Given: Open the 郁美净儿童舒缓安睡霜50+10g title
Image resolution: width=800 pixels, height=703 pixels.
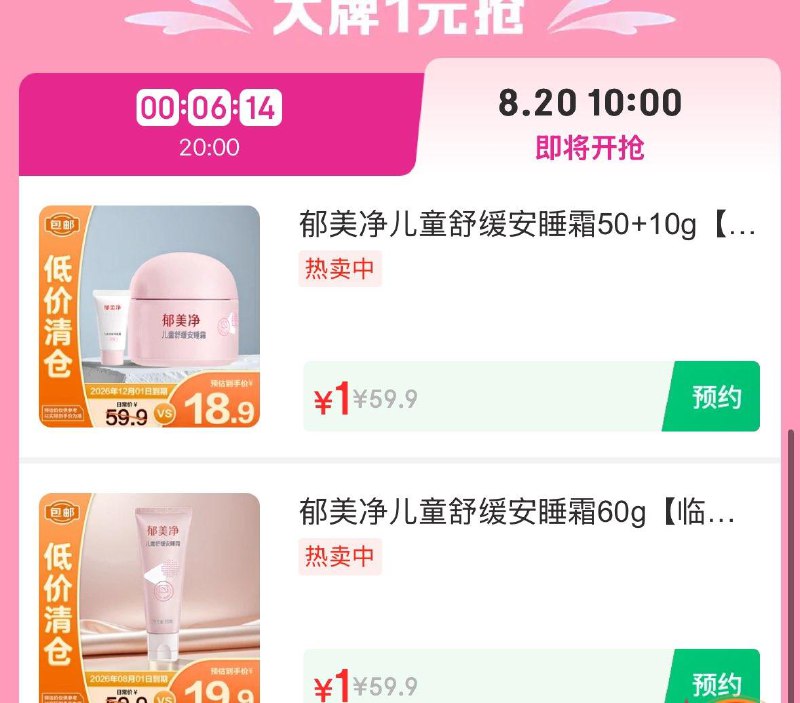Looking at the screenshot, I should pos(527,225).
